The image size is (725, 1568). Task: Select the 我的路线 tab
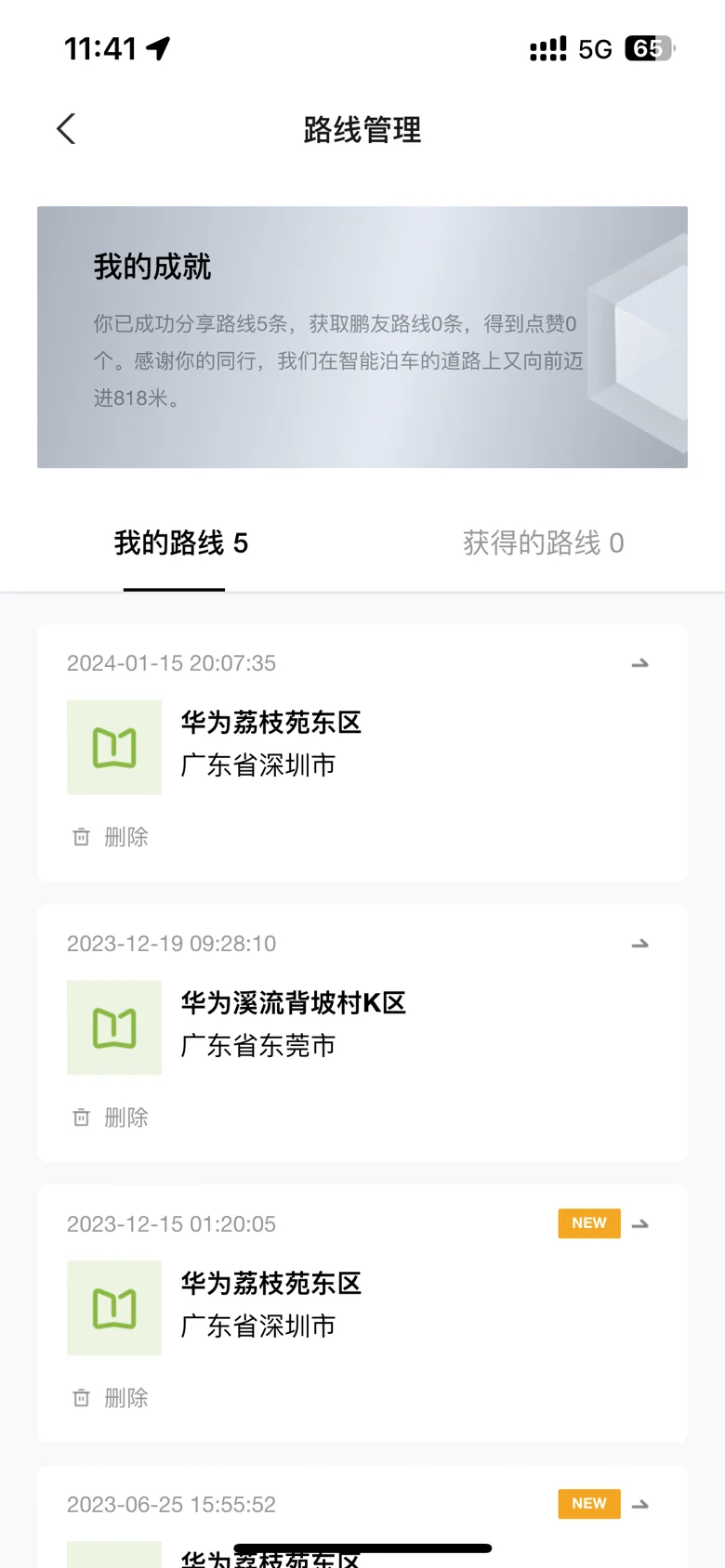pos(181,543)
